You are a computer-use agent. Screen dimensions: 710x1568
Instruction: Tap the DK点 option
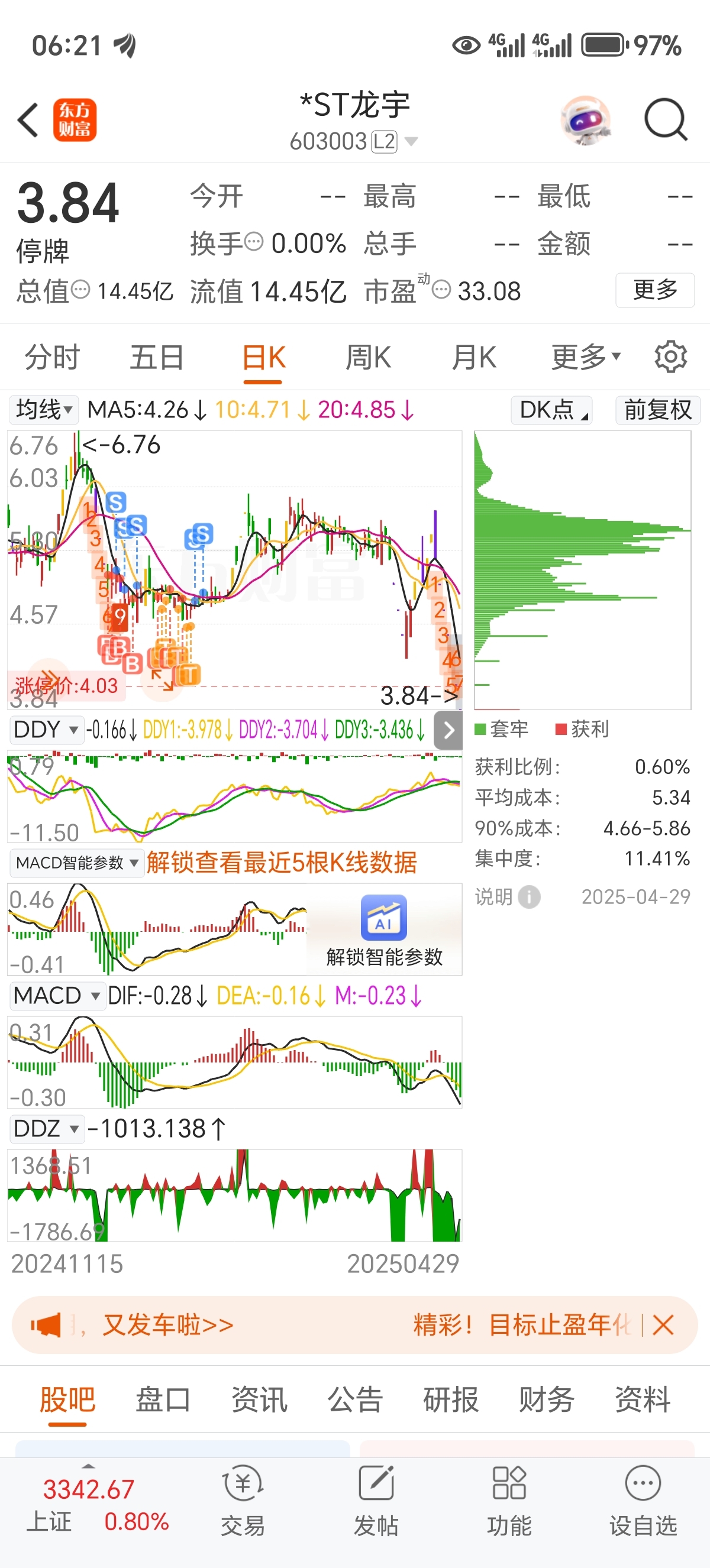551,410
